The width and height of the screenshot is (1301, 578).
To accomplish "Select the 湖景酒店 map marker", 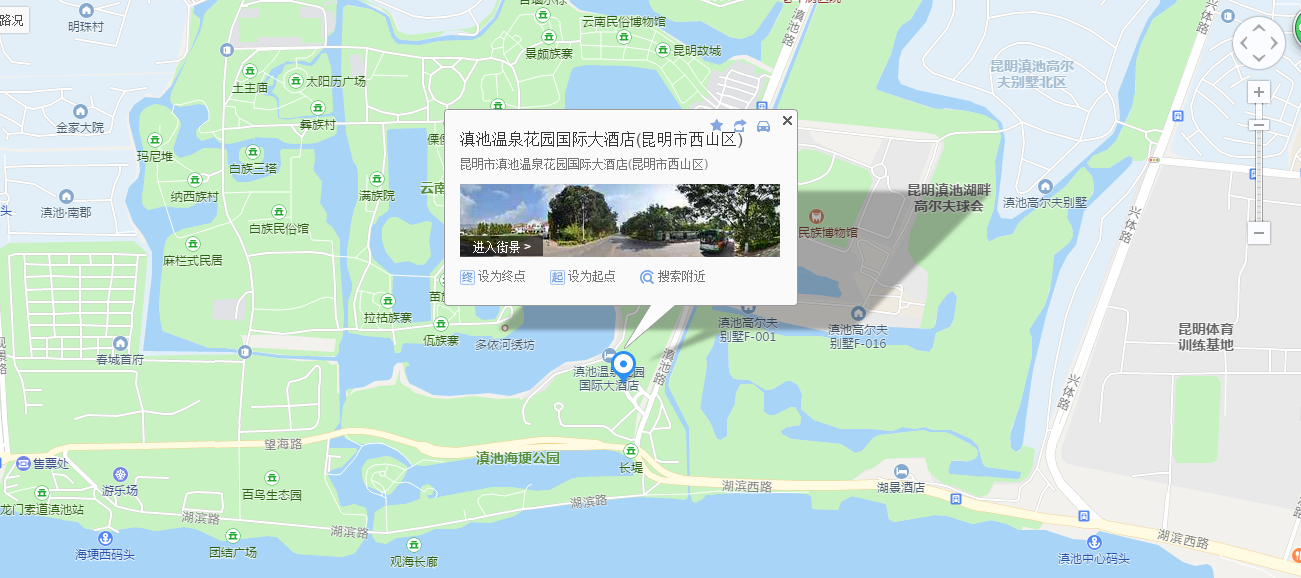I will pos(901,471).
